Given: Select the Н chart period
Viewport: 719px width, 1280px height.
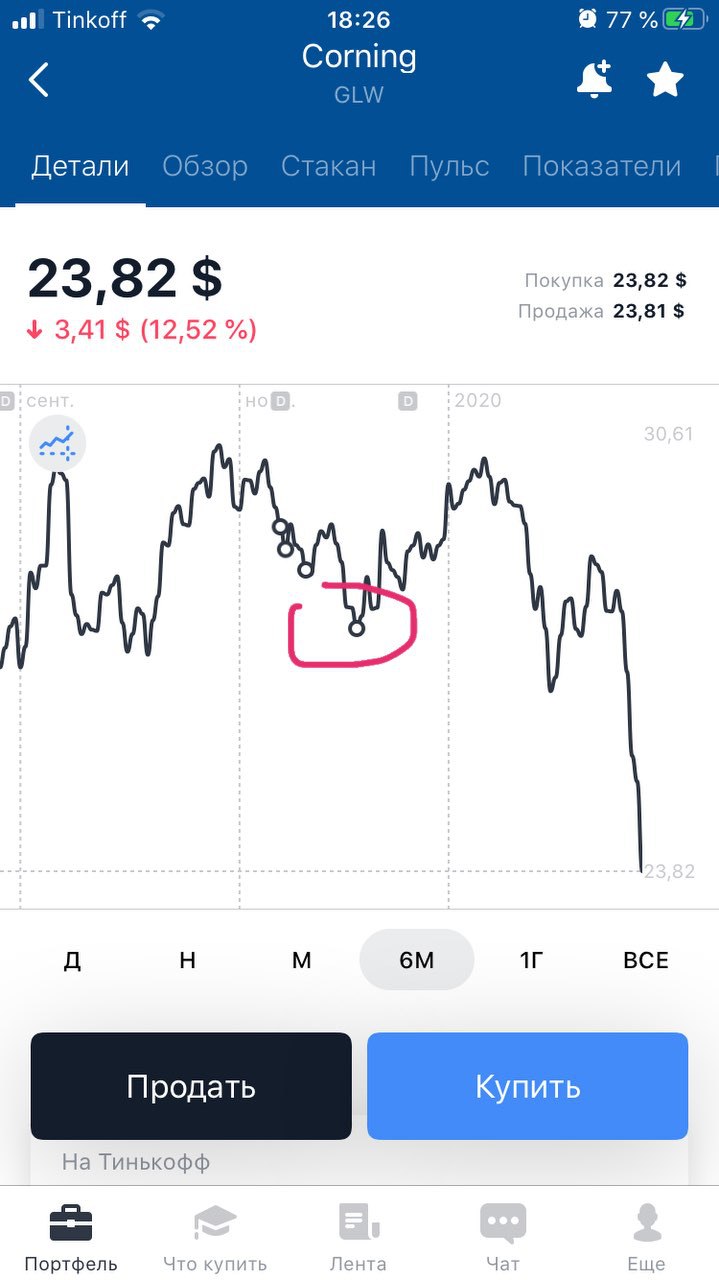Looking at the screenshot, I should tap(187, 960).
